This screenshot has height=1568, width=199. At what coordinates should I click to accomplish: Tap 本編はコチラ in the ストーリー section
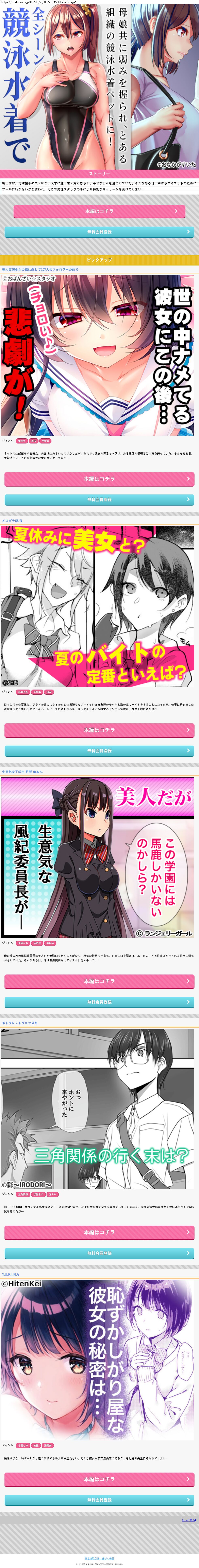99,211
